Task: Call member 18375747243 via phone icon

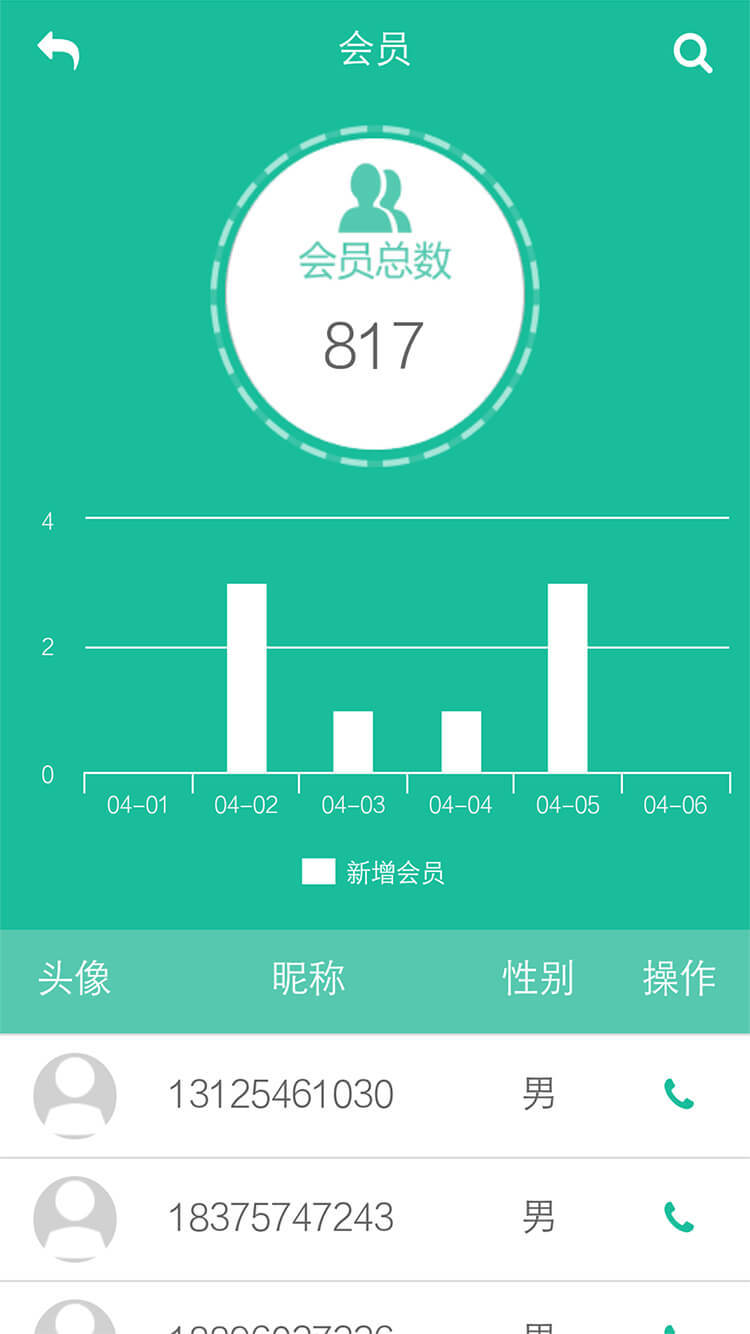Action: (x=679, y=1217)
